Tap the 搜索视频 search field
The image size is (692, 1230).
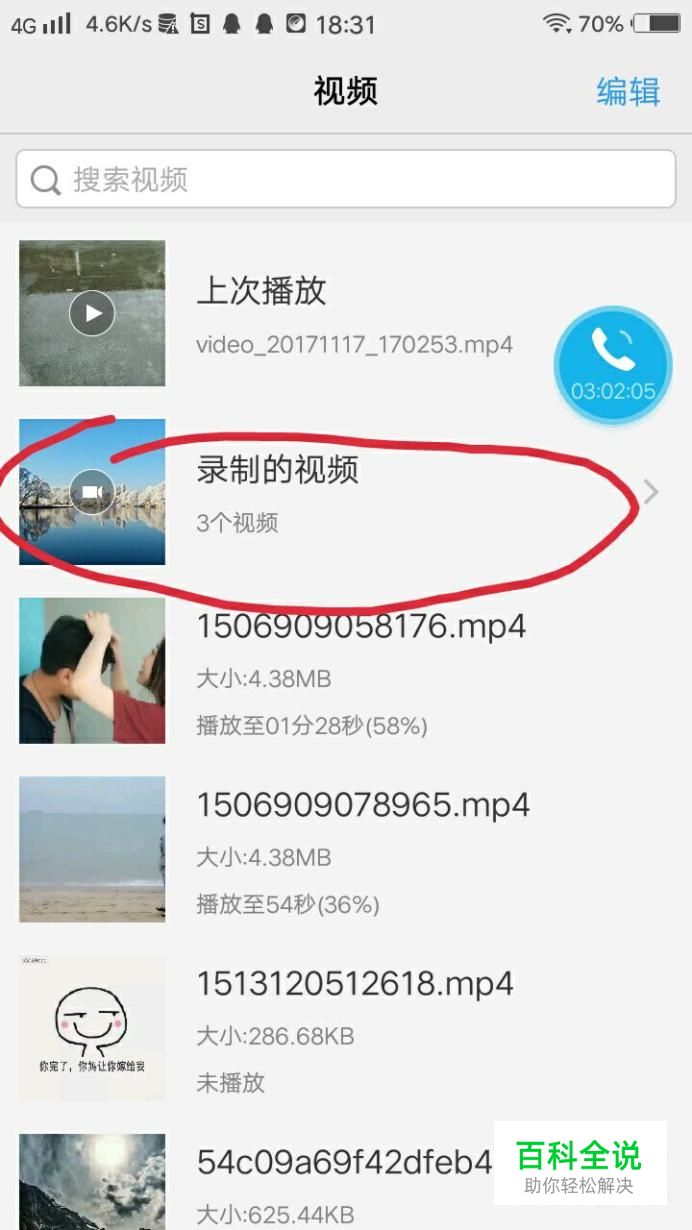pos(345,180)
